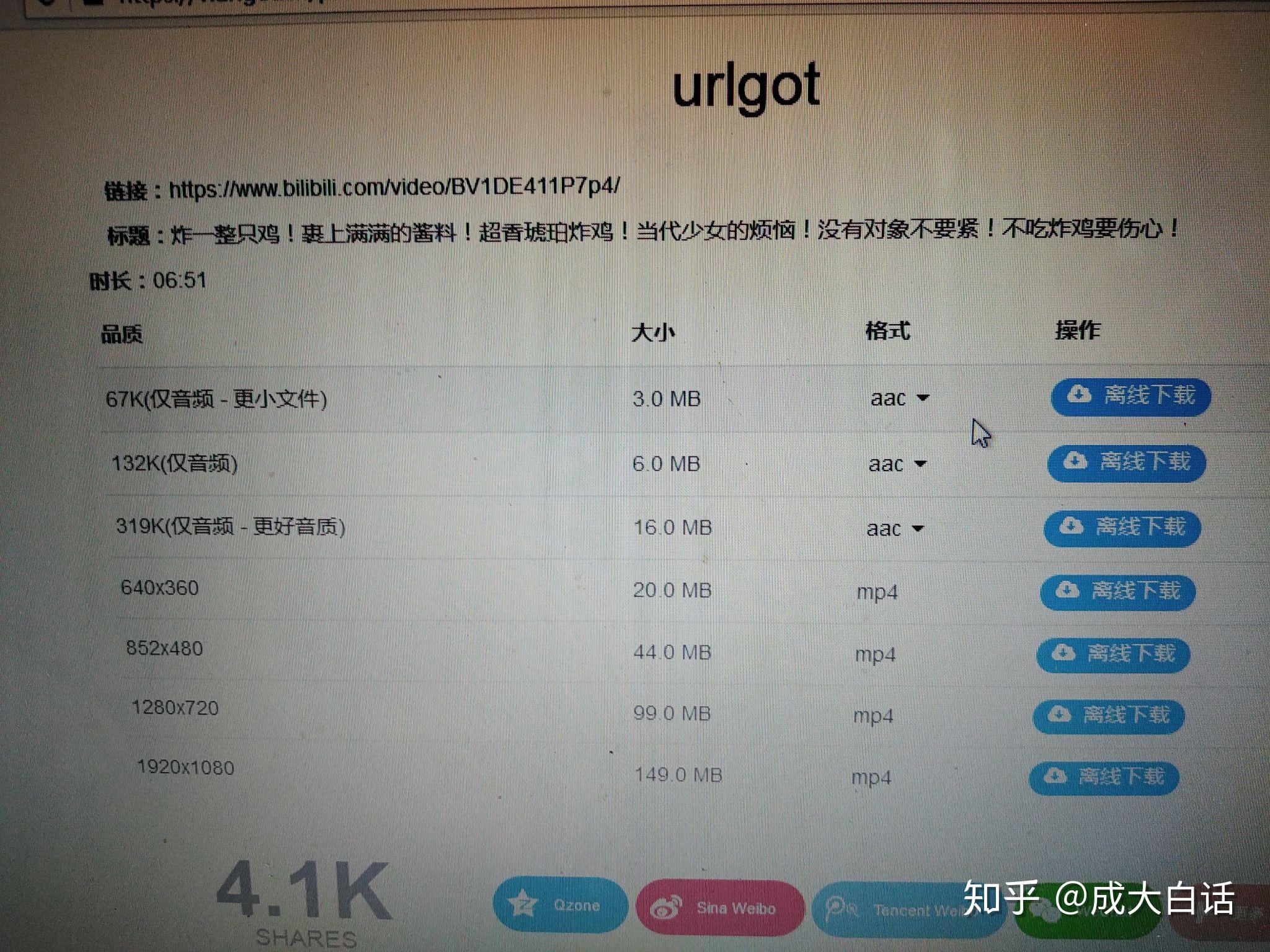The image size is (1270, 952).
Task: Share this page to Sina Weibo
Action: click(719, 908)
